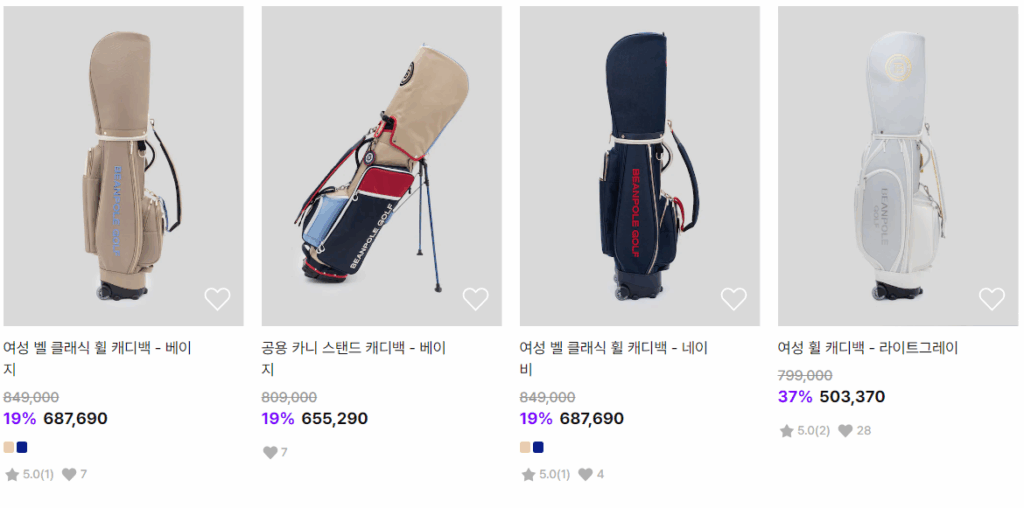Tap heart icon on 카니 스탠드 캐디백
This screenshot has height=508, width=1024.
coord(475,299)
